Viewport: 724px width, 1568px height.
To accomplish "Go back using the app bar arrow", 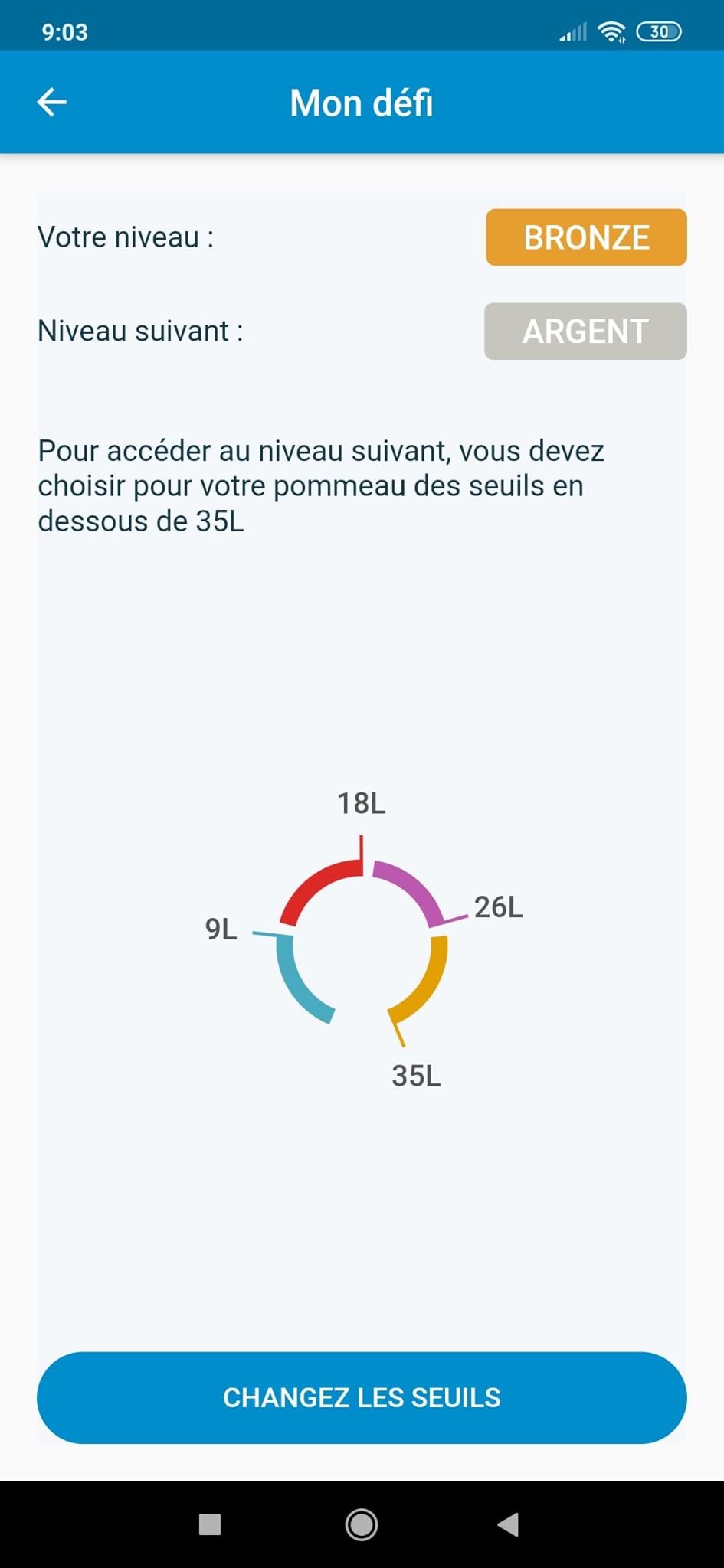I will 52,102.
